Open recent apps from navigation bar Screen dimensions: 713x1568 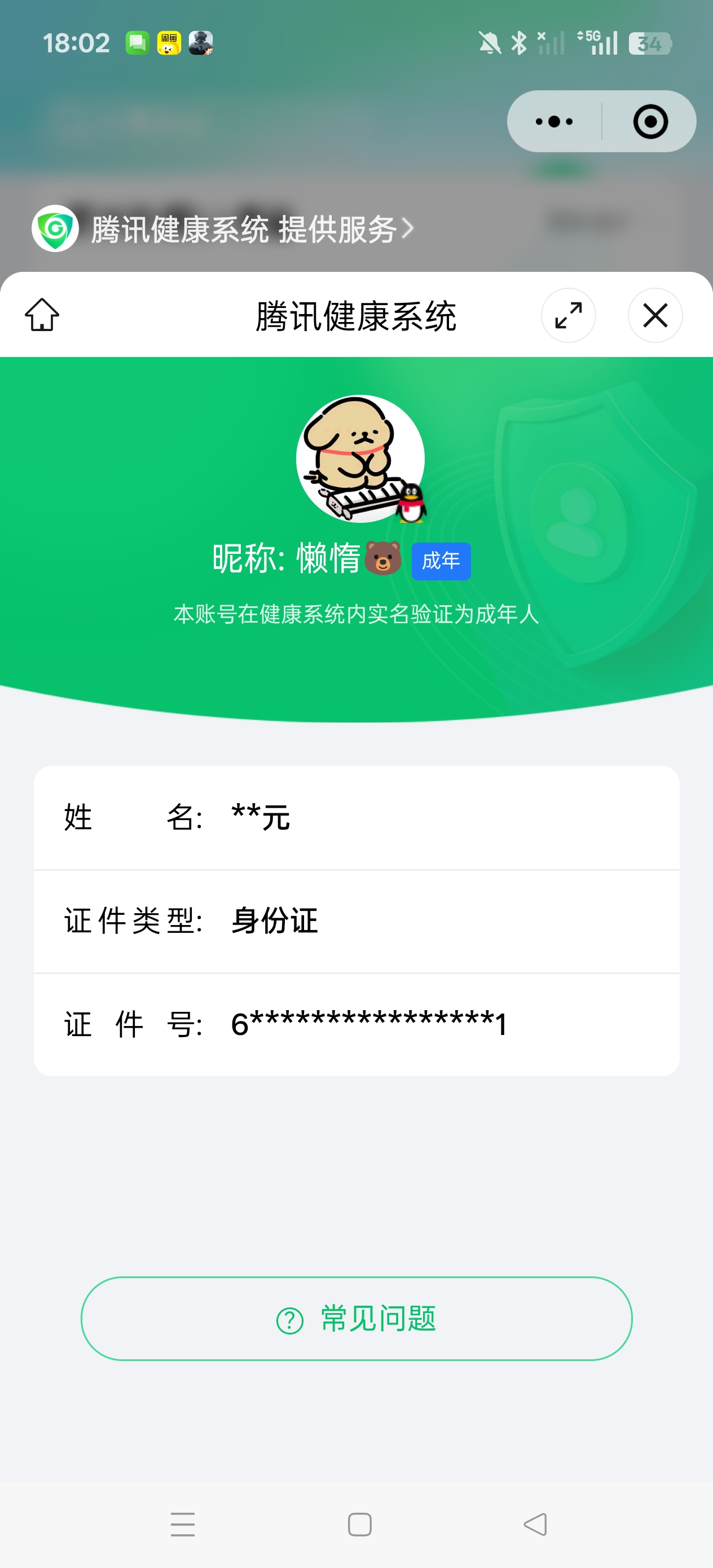[183, 1524]
